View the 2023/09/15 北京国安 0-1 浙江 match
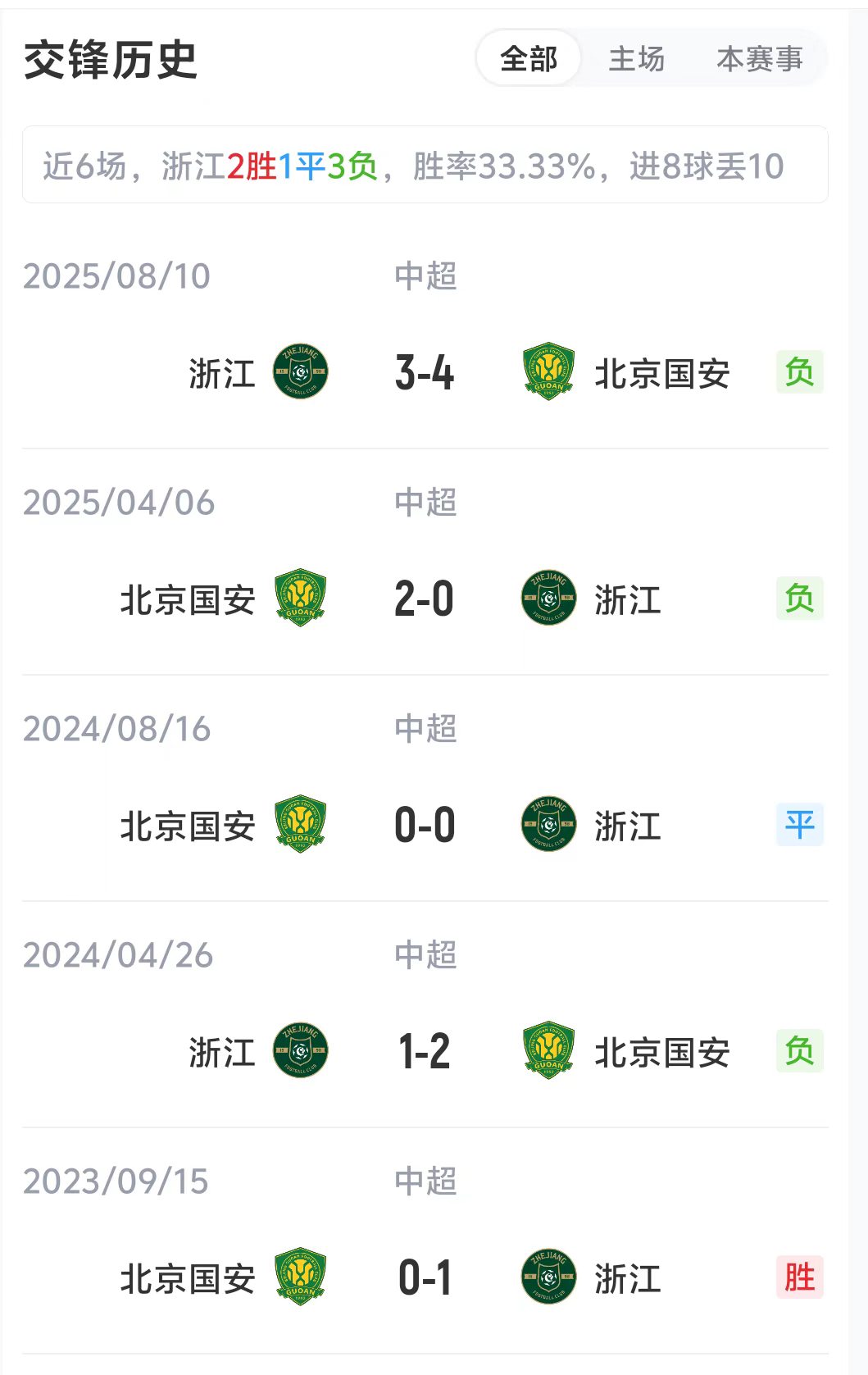 [425, 1278]
